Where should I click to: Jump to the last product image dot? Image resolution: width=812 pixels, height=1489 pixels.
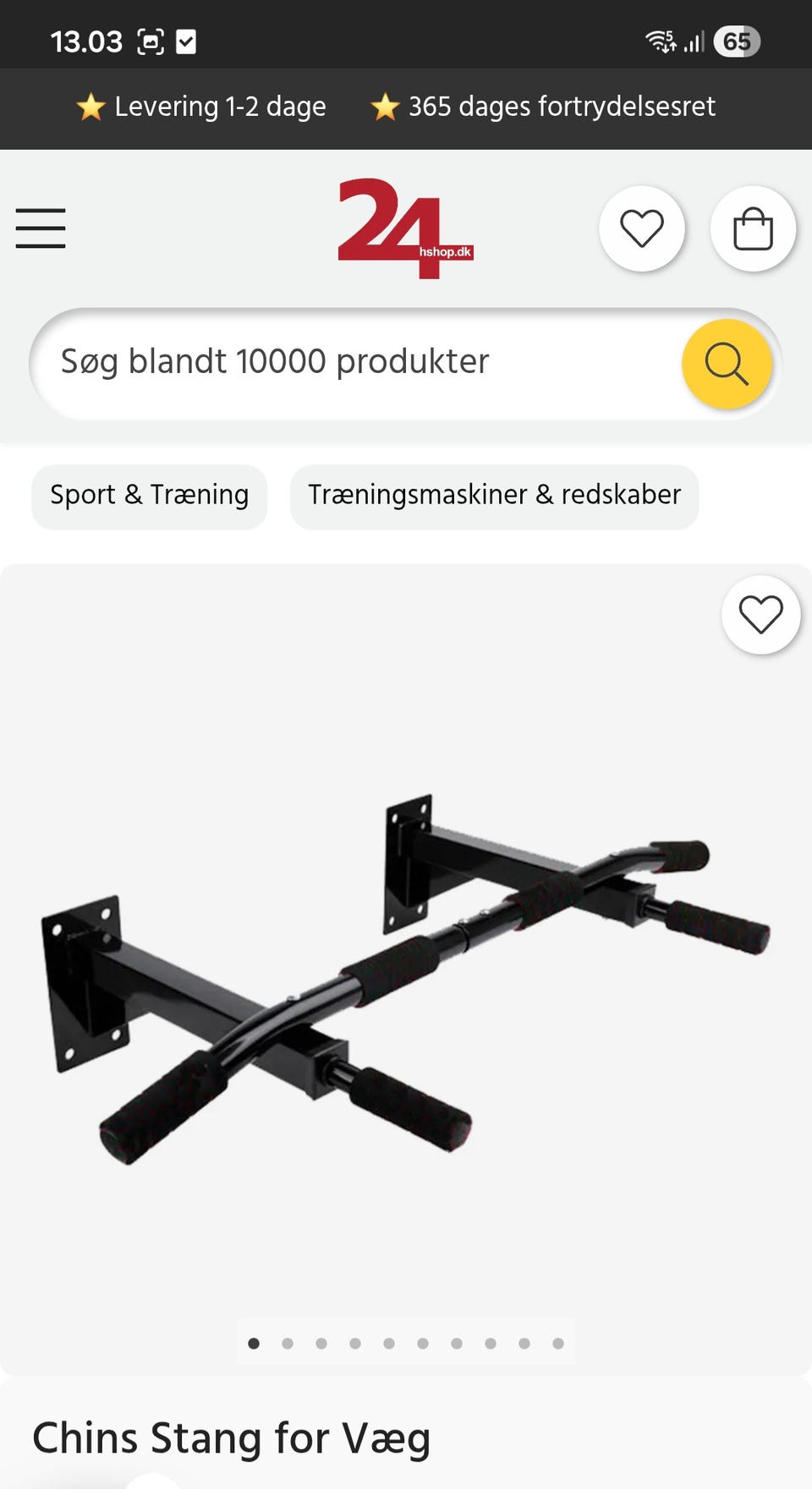(x=558, y=1343)
